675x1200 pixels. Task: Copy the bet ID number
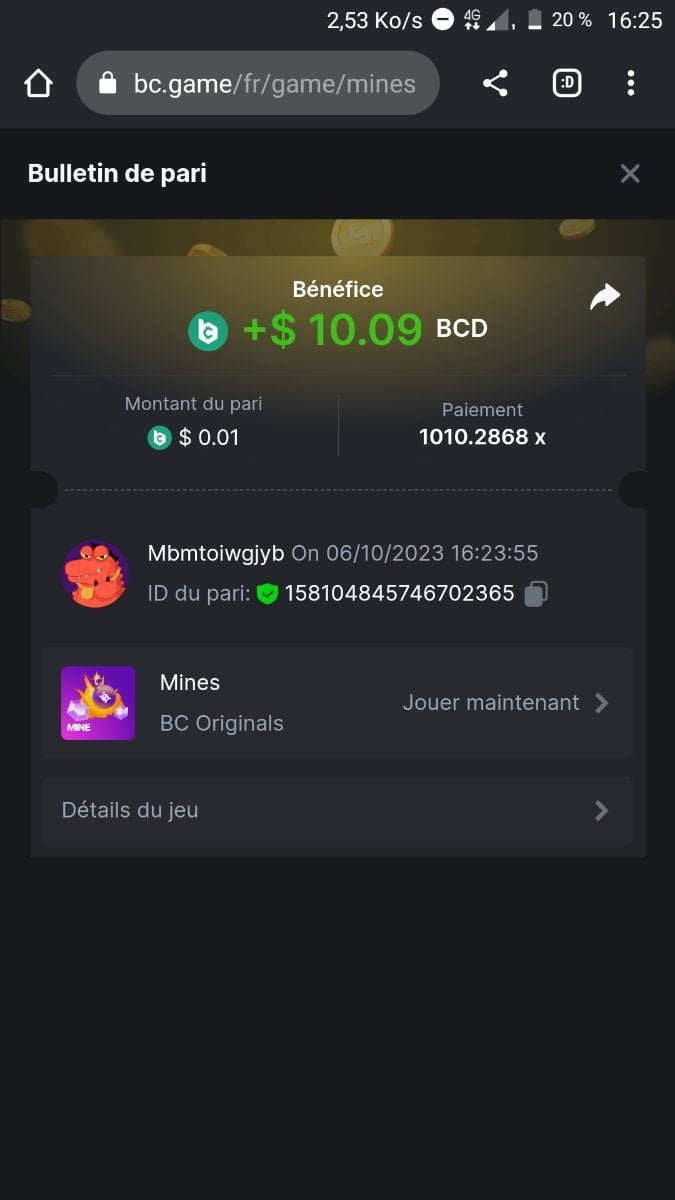click(536, 594)
